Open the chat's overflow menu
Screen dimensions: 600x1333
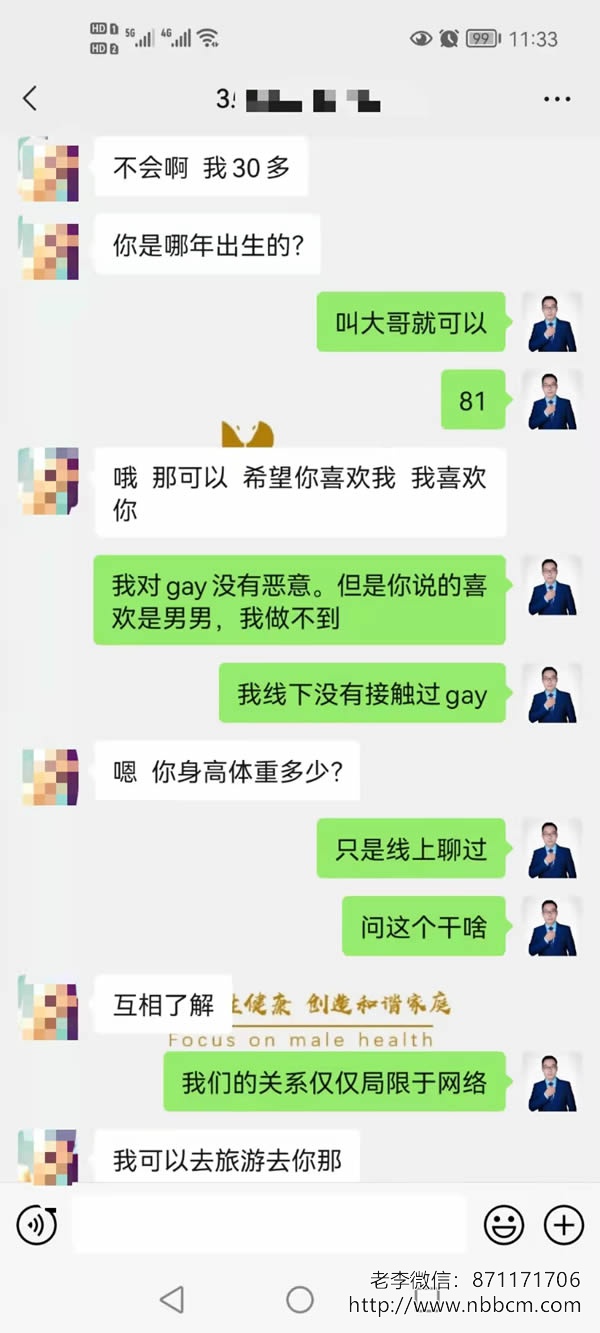click(556, 99)
